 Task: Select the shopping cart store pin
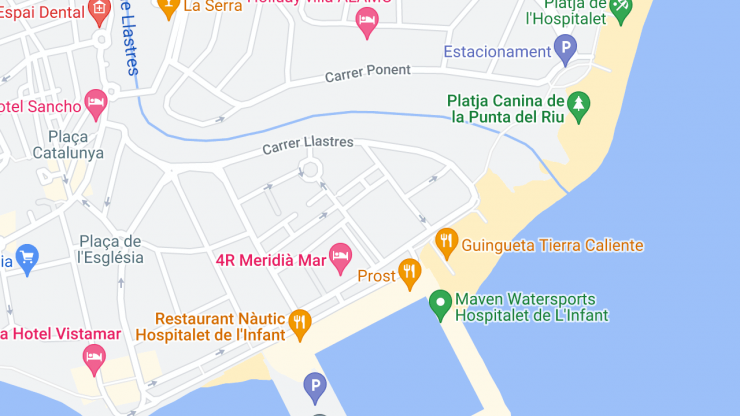pyautogui.click(x=27, y=260)
